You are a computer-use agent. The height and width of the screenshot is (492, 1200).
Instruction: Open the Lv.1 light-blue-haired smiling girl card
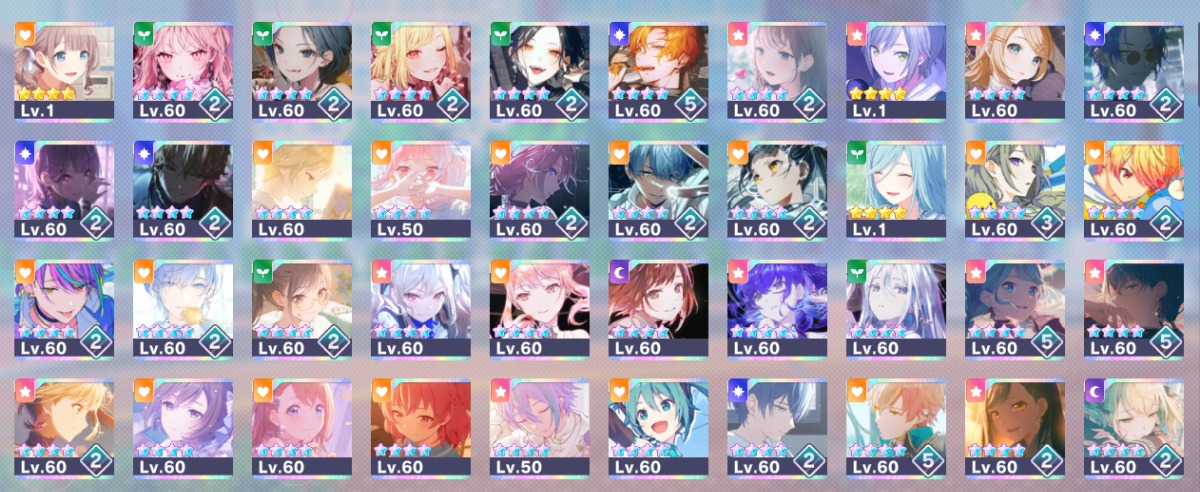[896, 188]
